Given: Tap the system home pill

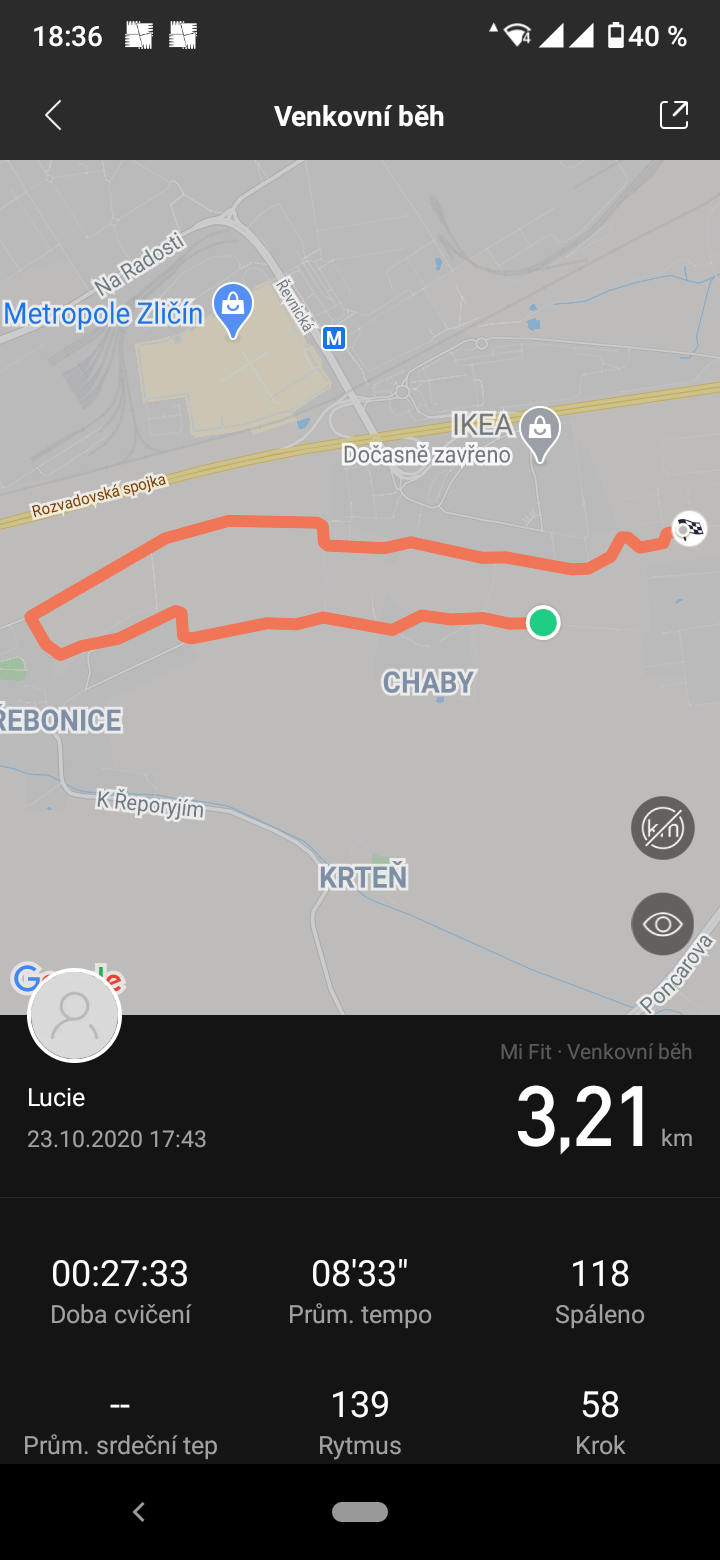Looking at the screenshot, I should point(360,1512).
